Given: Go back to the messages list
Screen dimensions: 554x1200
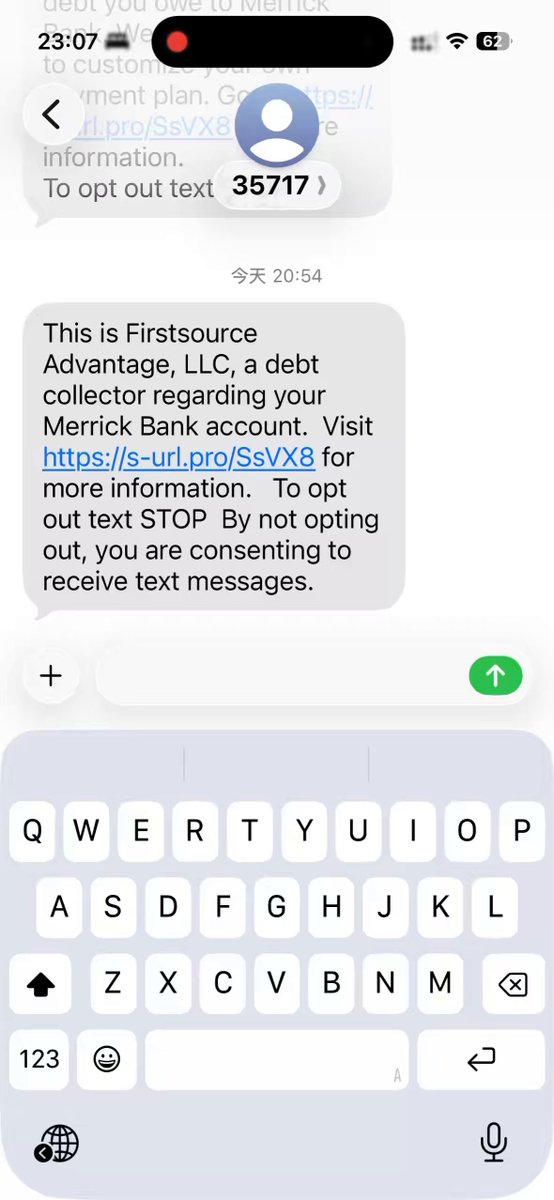Looking at the screenshot, I should (x=52, y=115).
